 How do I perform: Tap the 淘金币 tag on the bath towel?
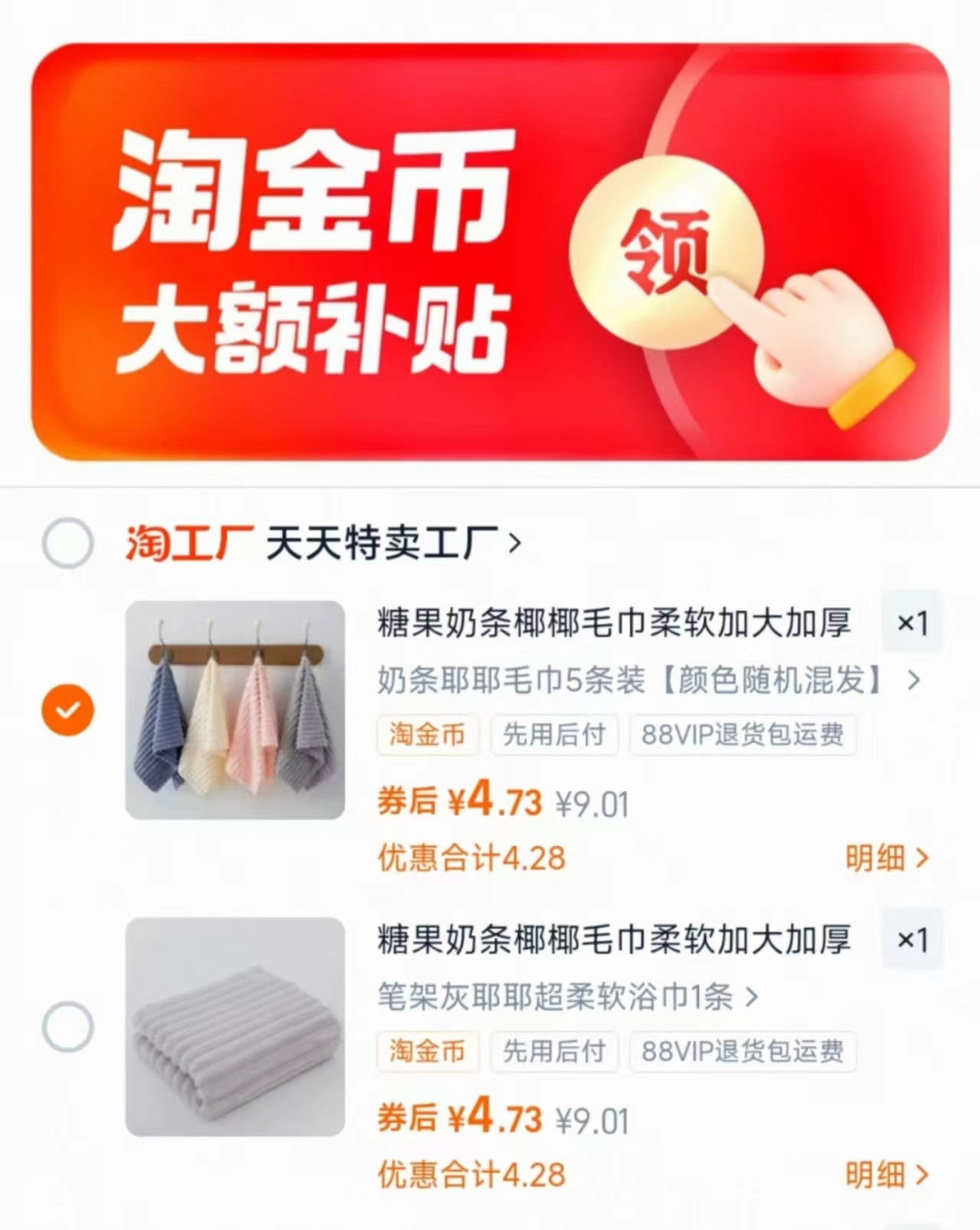[x=427, y=1051]
